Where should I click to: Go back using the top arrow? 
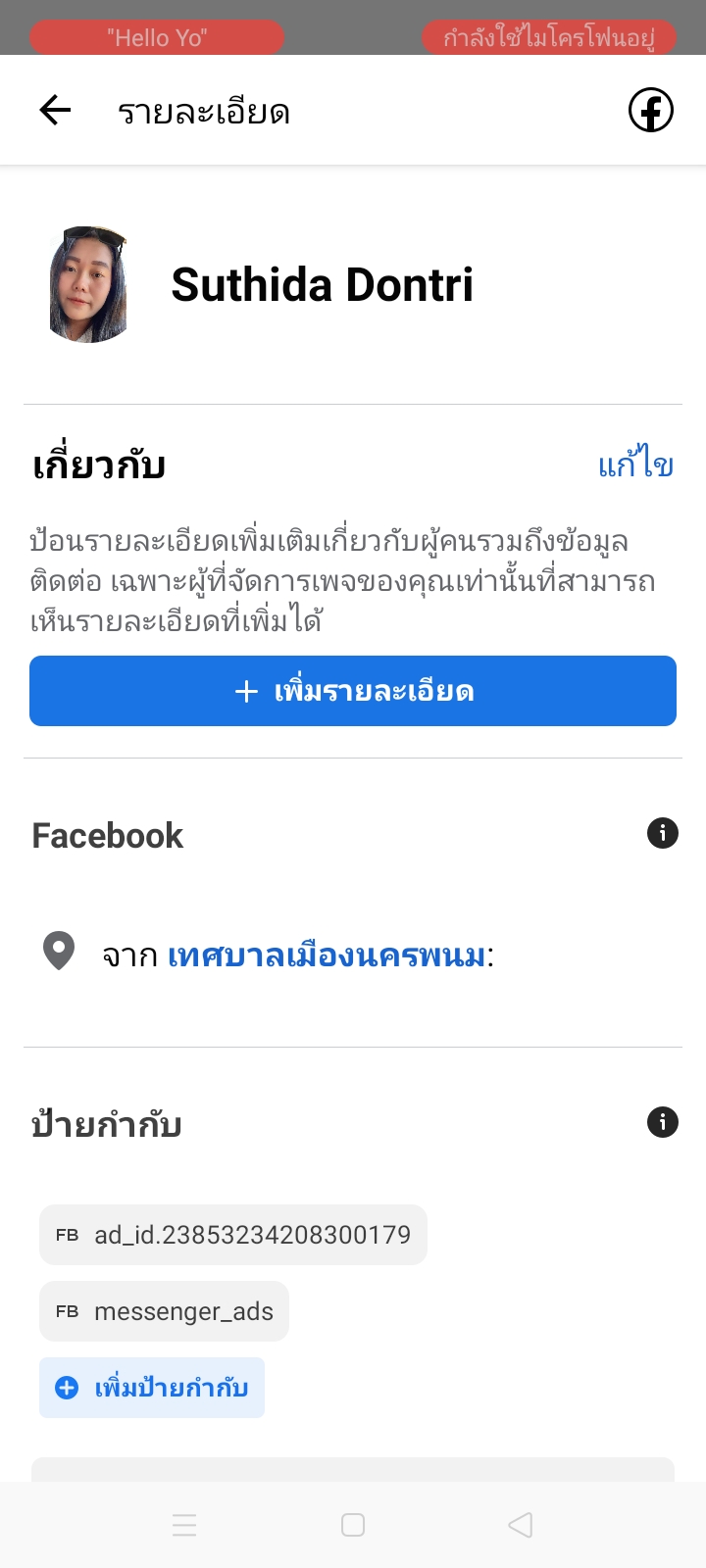click(55, 111)
